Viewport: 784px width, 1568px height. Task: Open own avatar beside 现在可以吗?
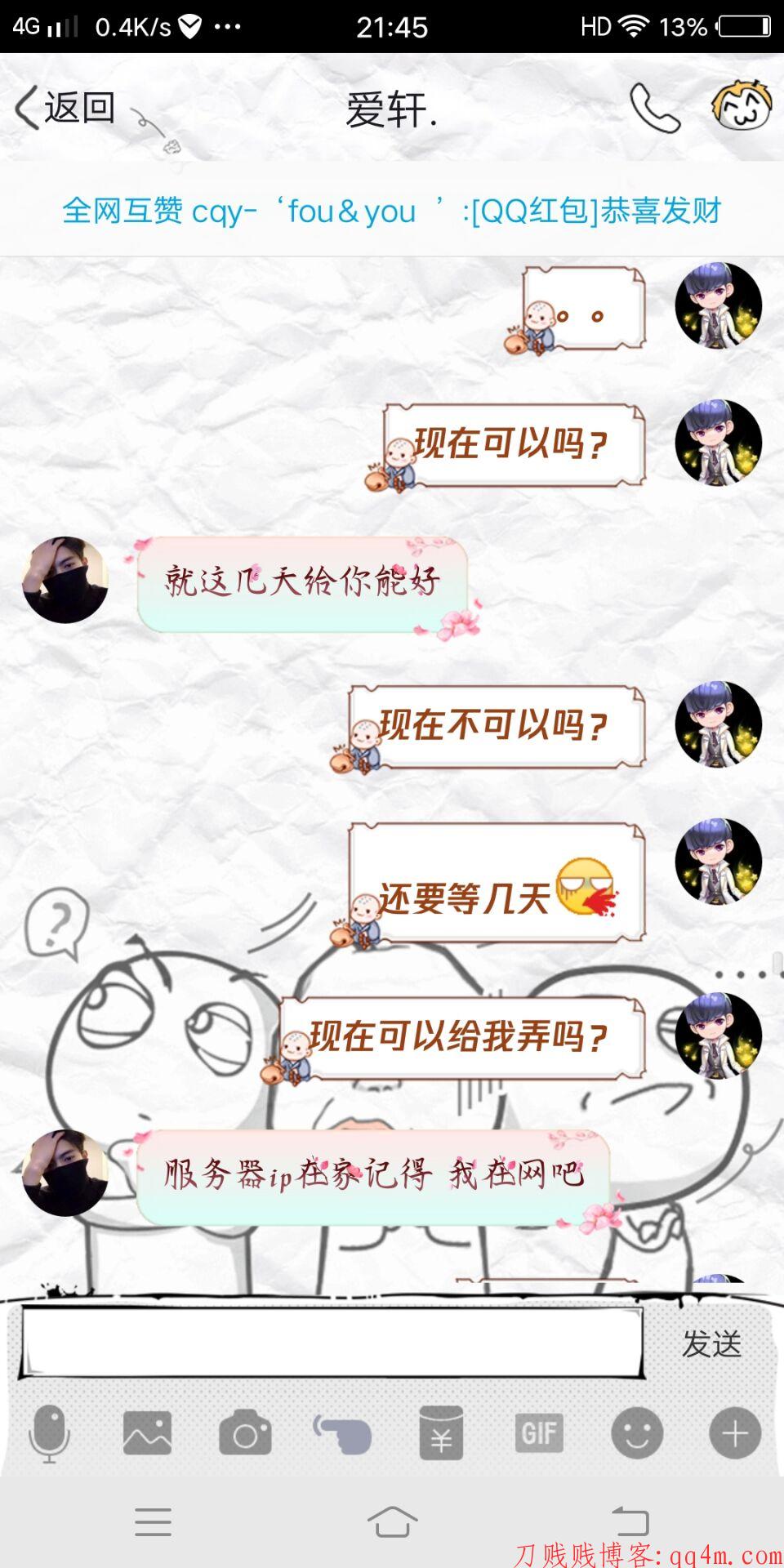click(x=719, y=443)
